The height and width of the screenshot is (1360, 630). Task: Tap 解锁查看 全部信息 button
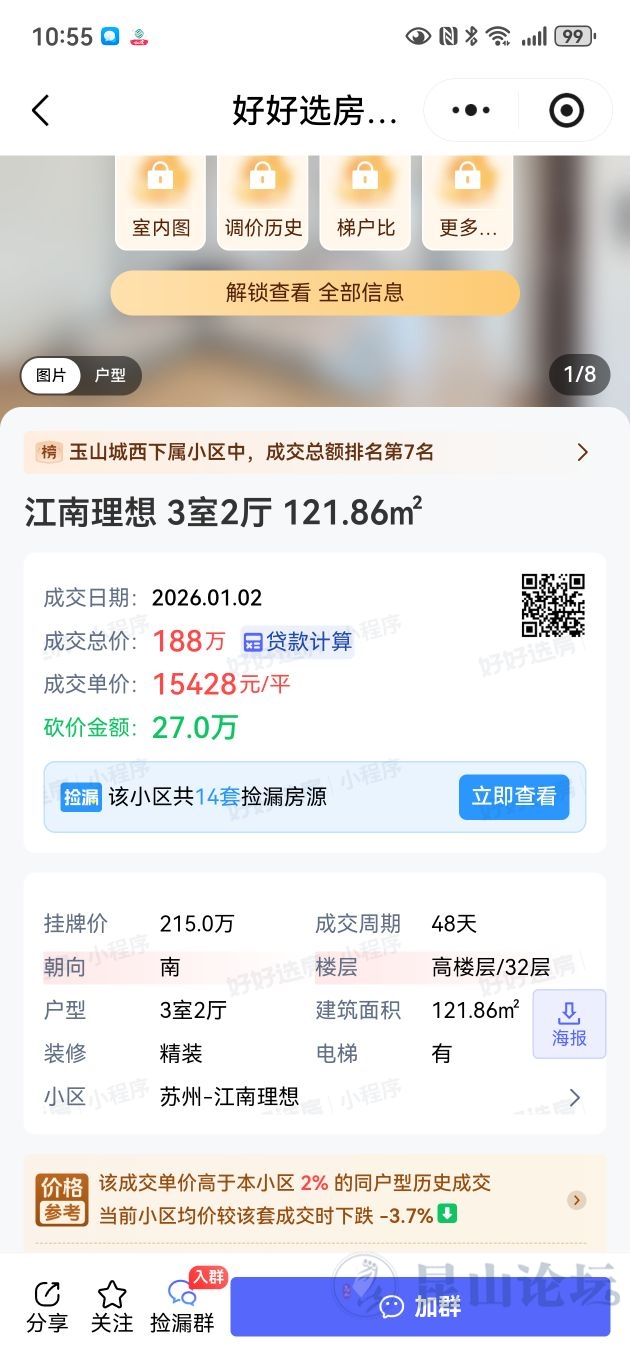point(315,293)
